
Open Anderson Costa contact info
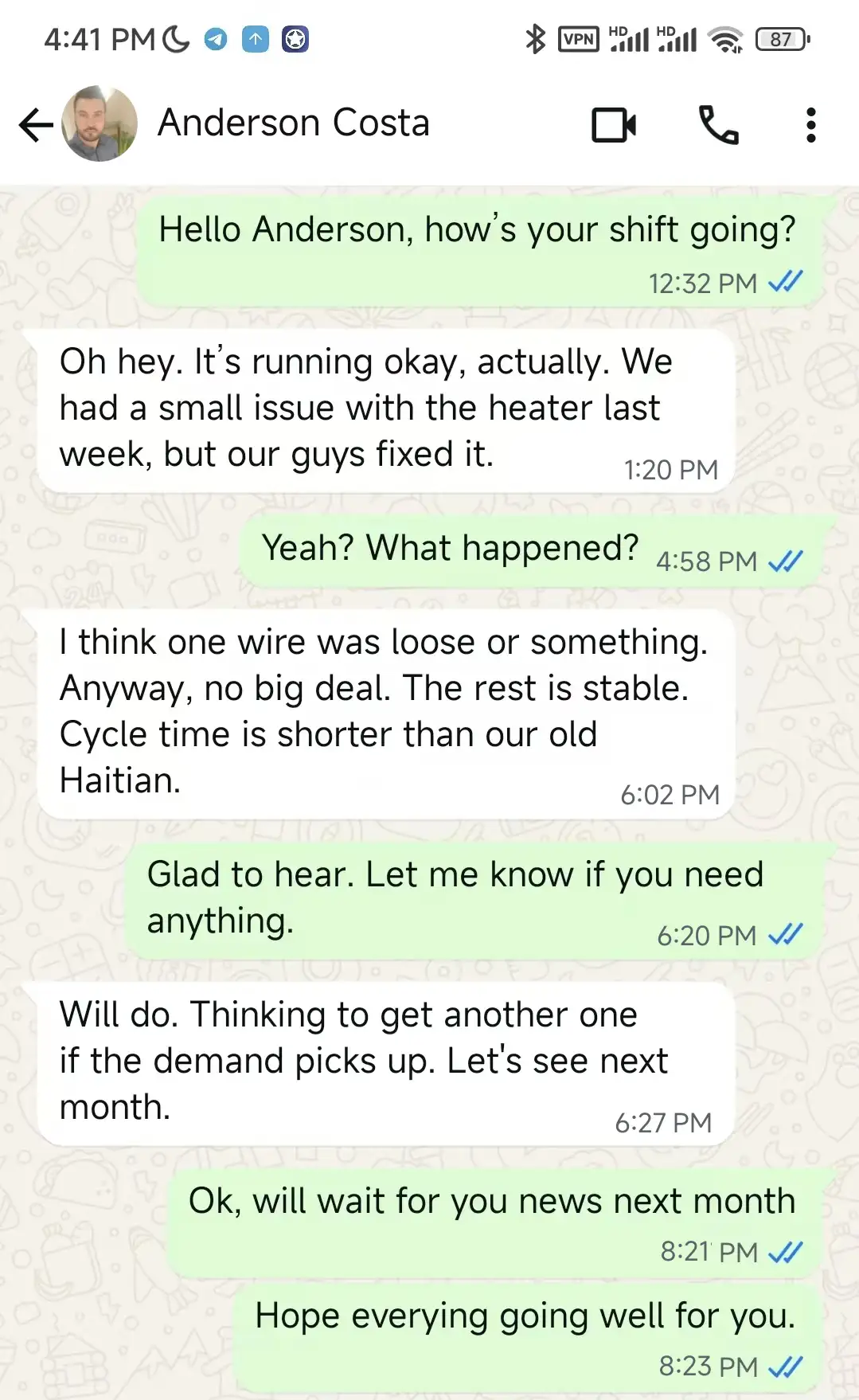tap(294, 123)
